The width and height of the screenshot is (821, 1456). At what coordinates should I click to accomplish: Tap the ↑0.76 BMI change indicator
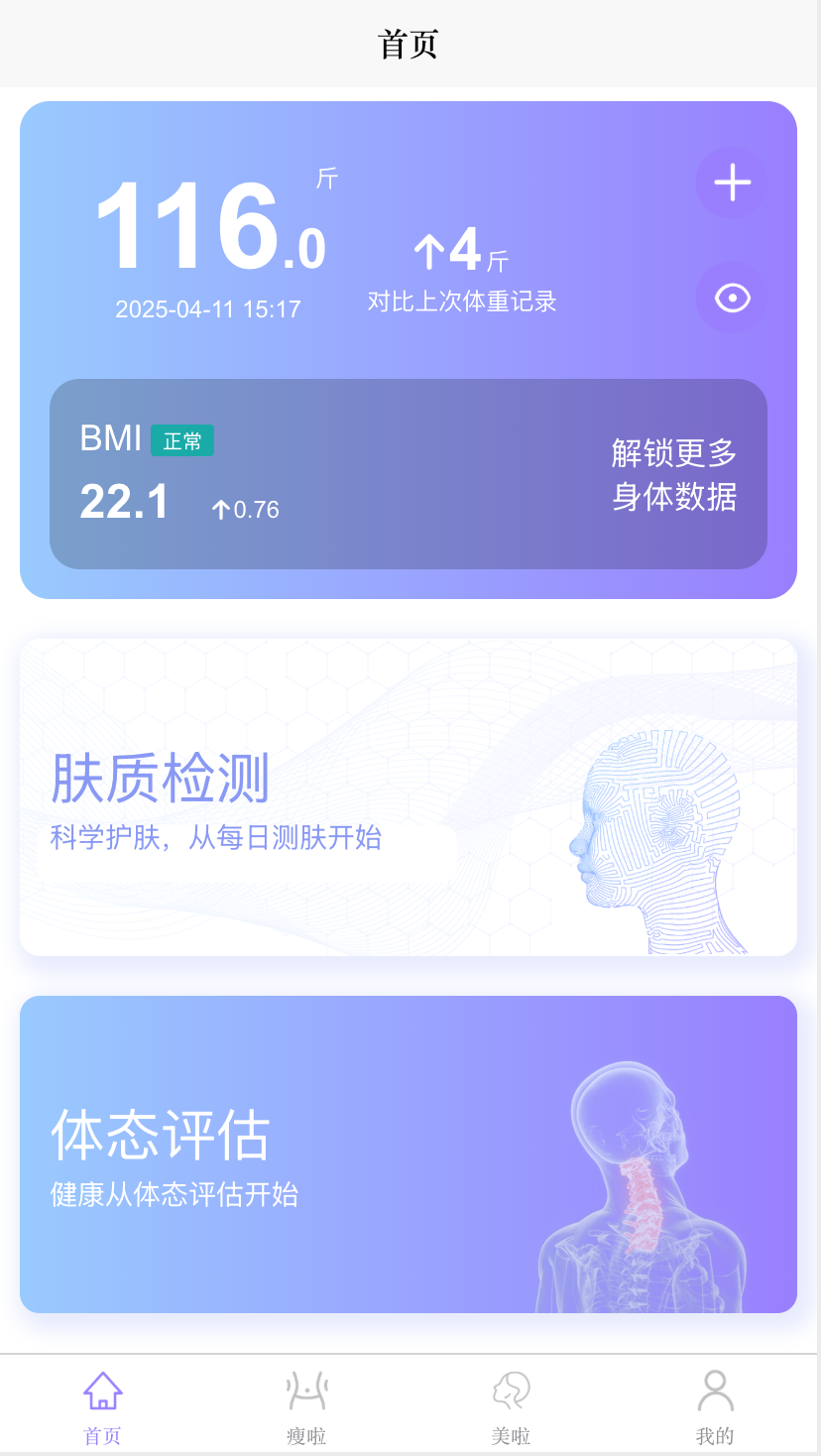245,509
